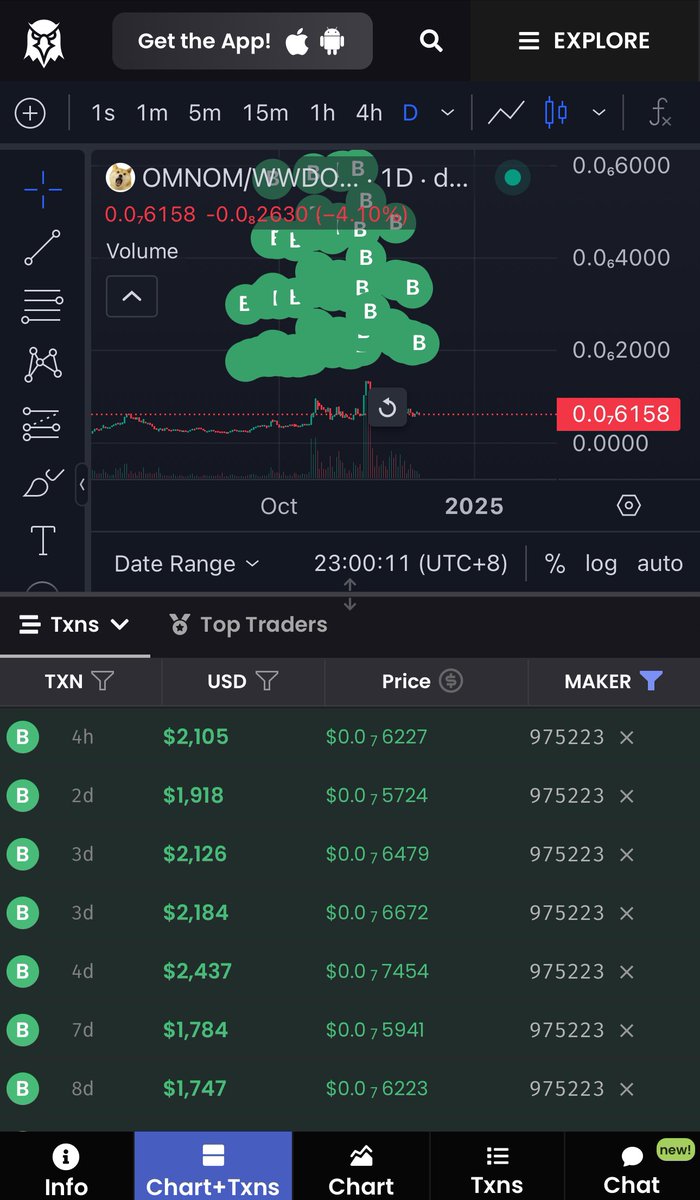Open chart settings hexagon icon
The width and height of the screenshot is (700, 1200).
click(628, 505)
